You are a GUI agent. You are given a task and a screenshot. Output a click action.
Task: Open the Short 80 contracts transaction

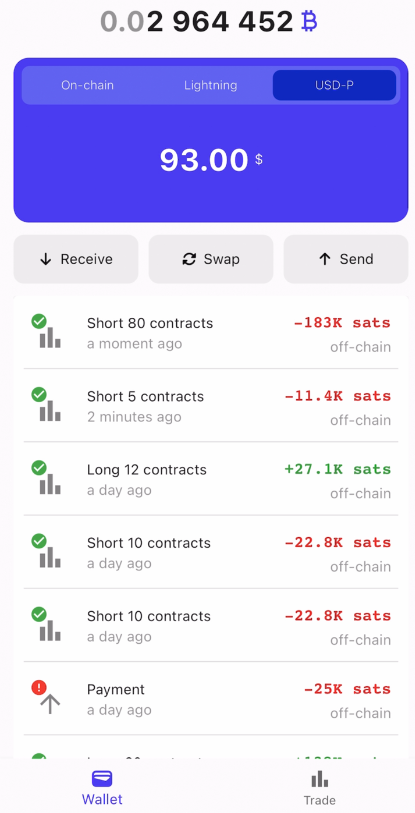click(211, 332)
